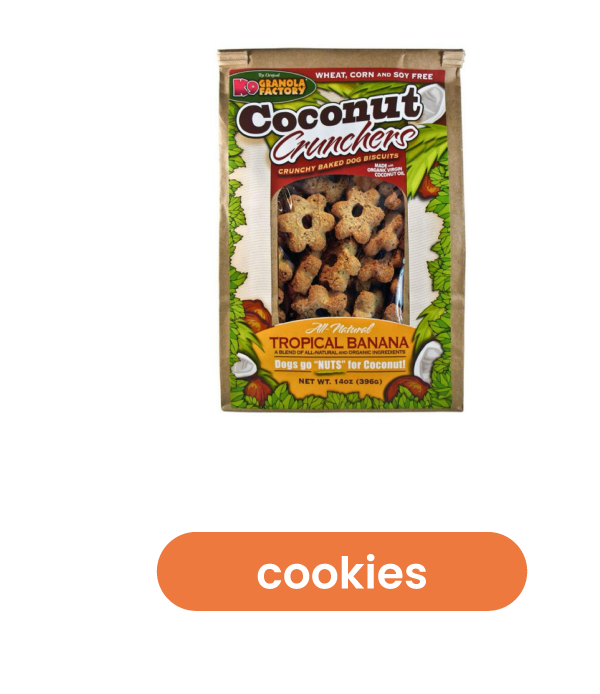Viewport: 600px width, 694px height.
Task: Tap the orange cookies button
Action: 341,572
